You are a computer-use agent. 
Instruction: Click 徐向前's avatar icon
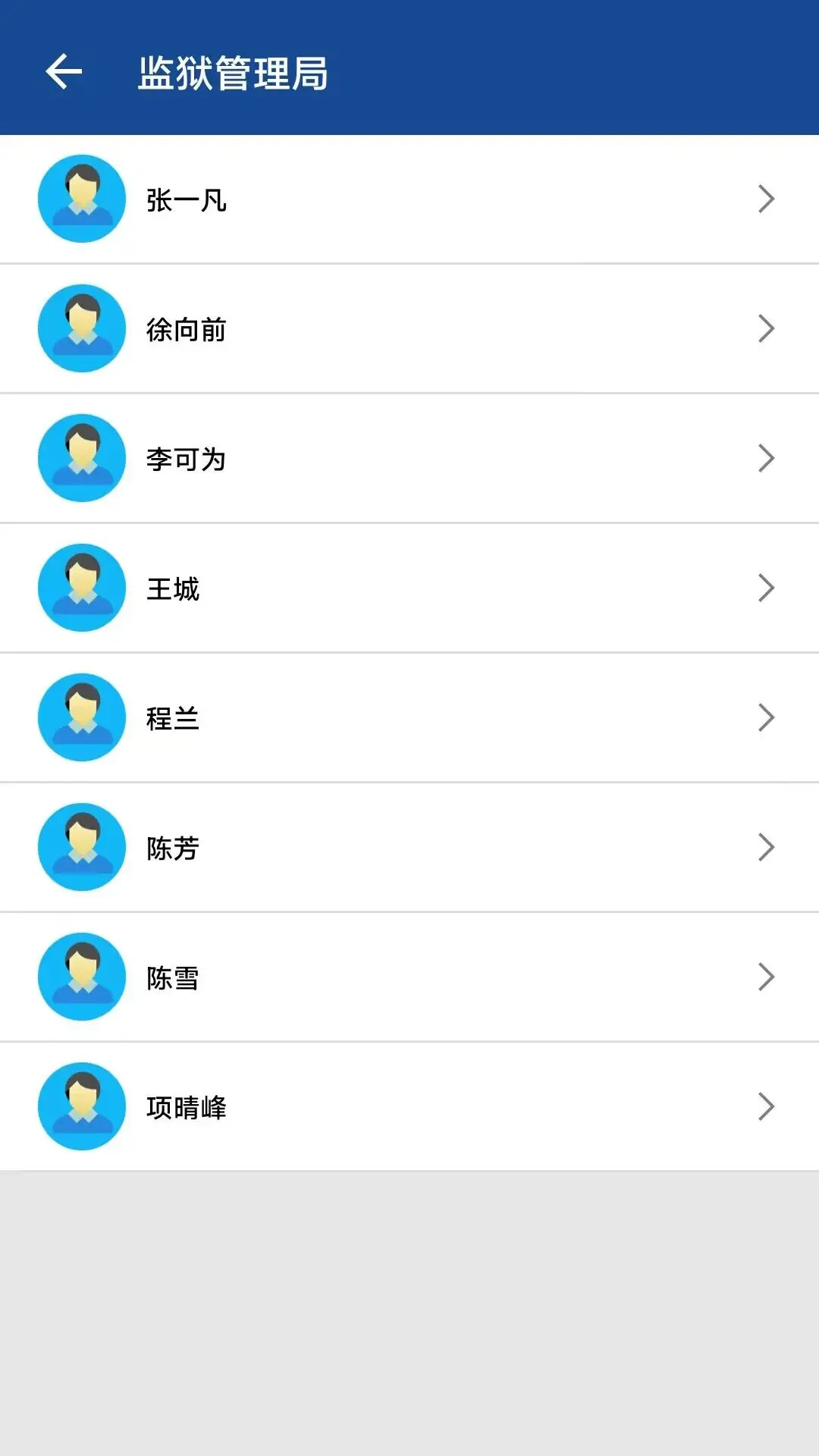(x=82, y=328)
